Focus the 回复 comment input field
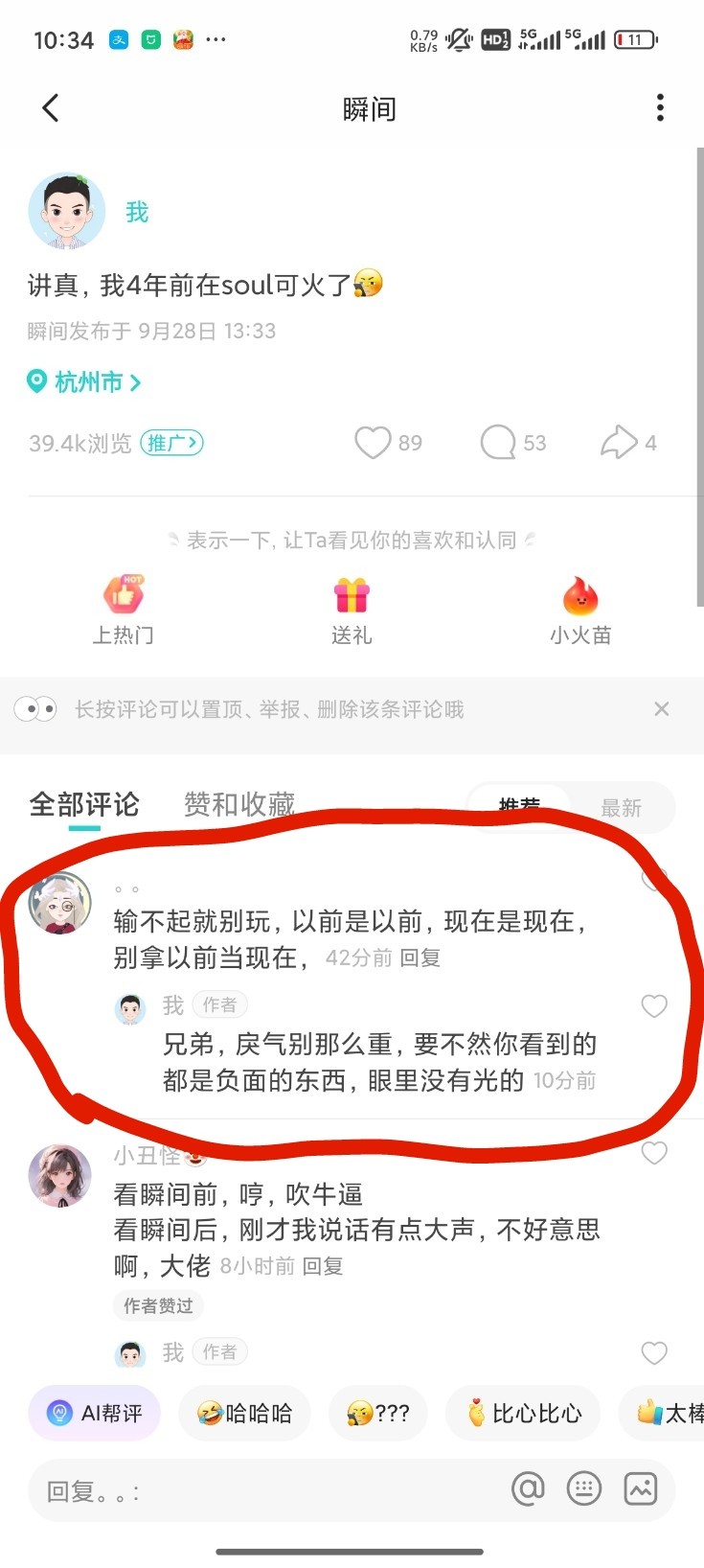The image size is (704, 1568). click(268, 1490)
